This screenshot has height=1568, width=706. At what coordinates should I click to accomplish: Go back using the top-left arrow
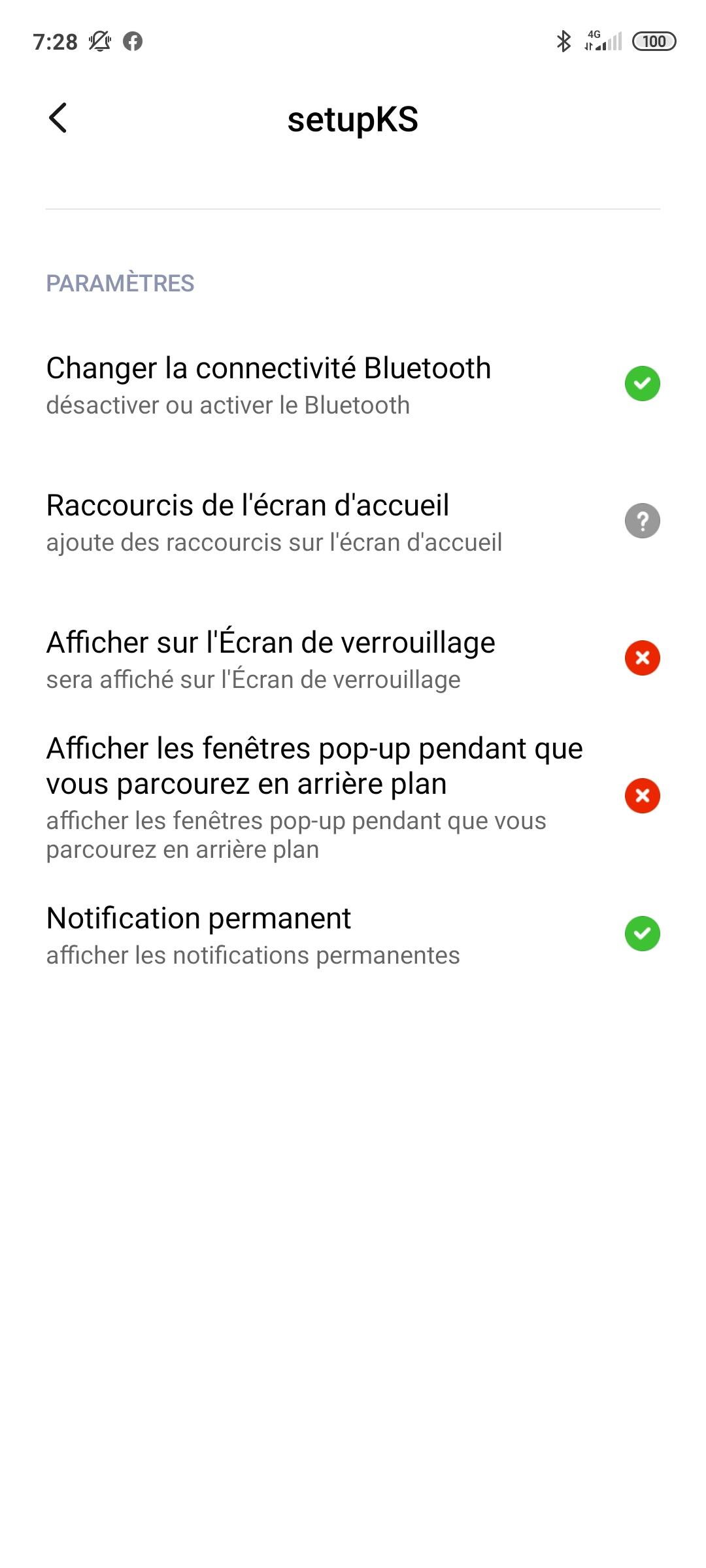(58, 118)
